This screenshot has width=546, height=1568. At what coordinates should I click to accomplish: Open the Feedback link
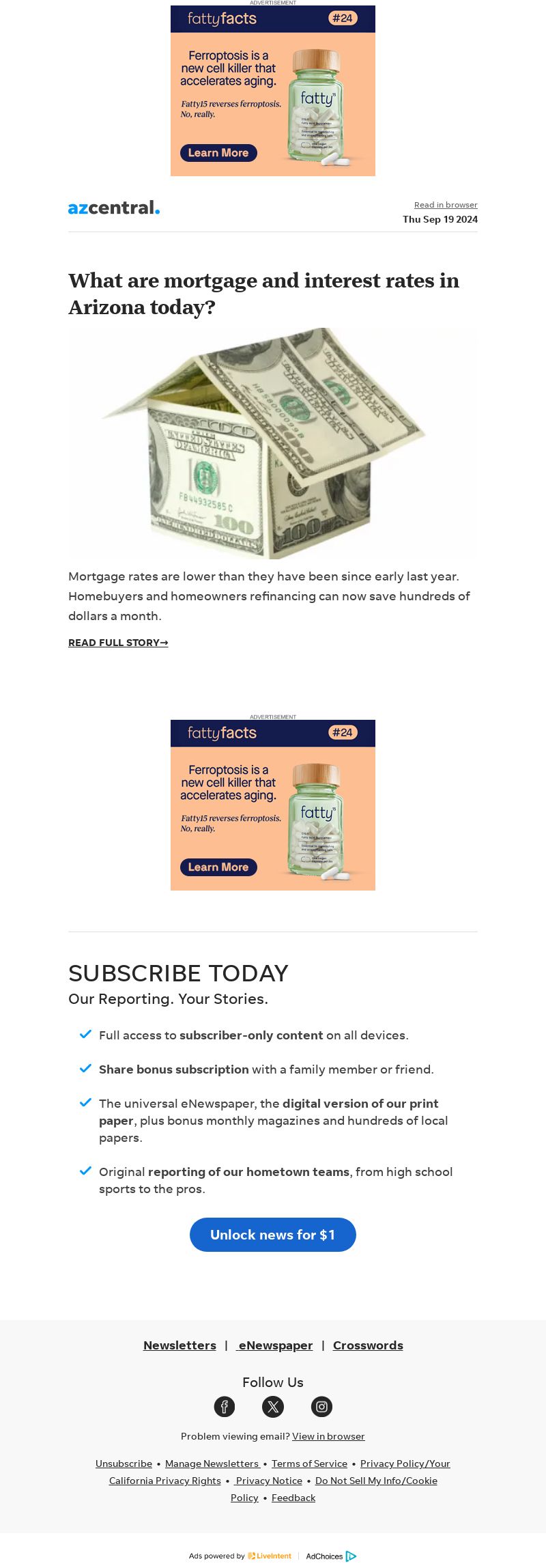click(x=293, y=1498)
